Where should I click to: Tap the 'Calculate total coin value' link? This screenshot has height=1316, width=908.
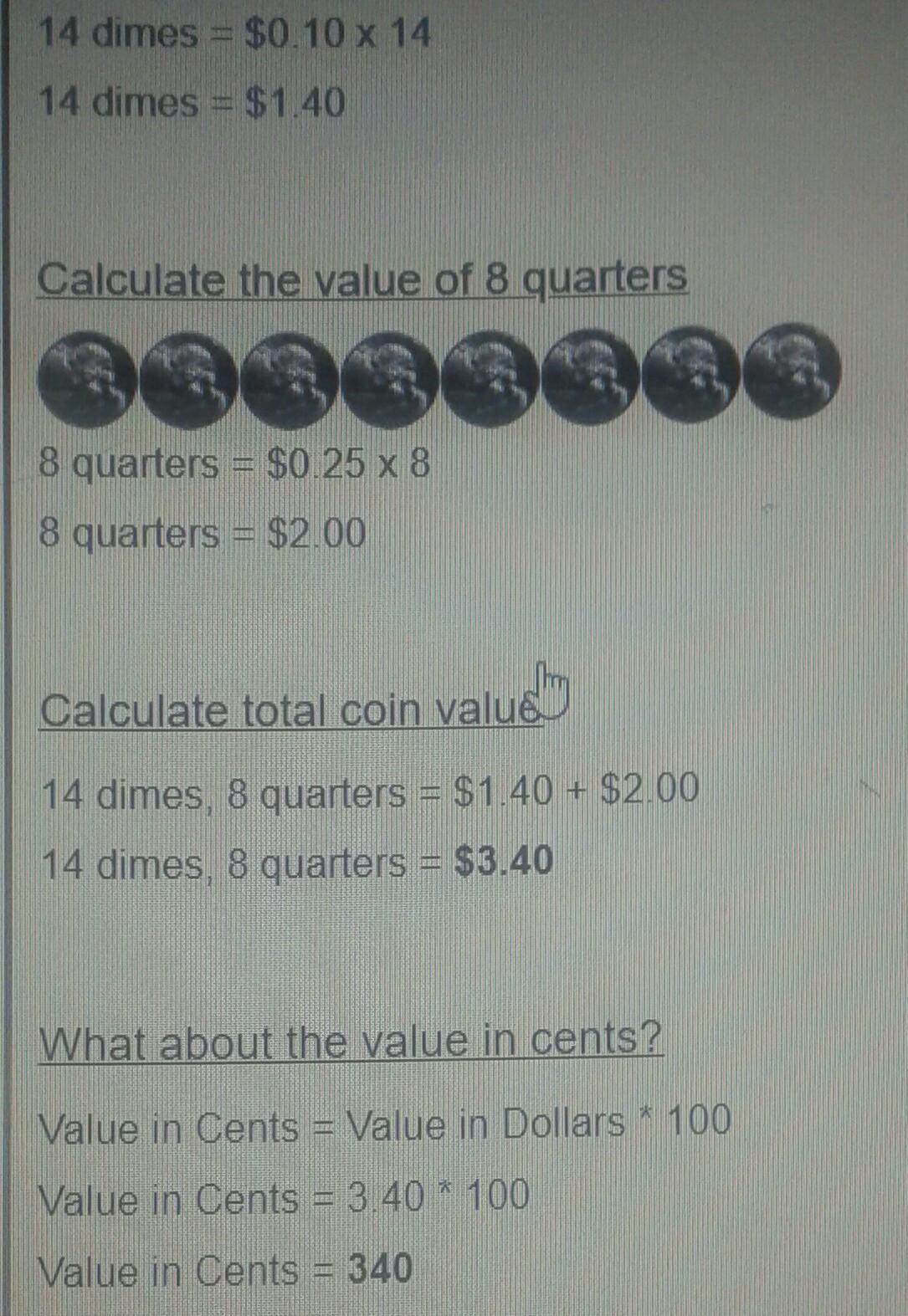click(x=289, y=711)
